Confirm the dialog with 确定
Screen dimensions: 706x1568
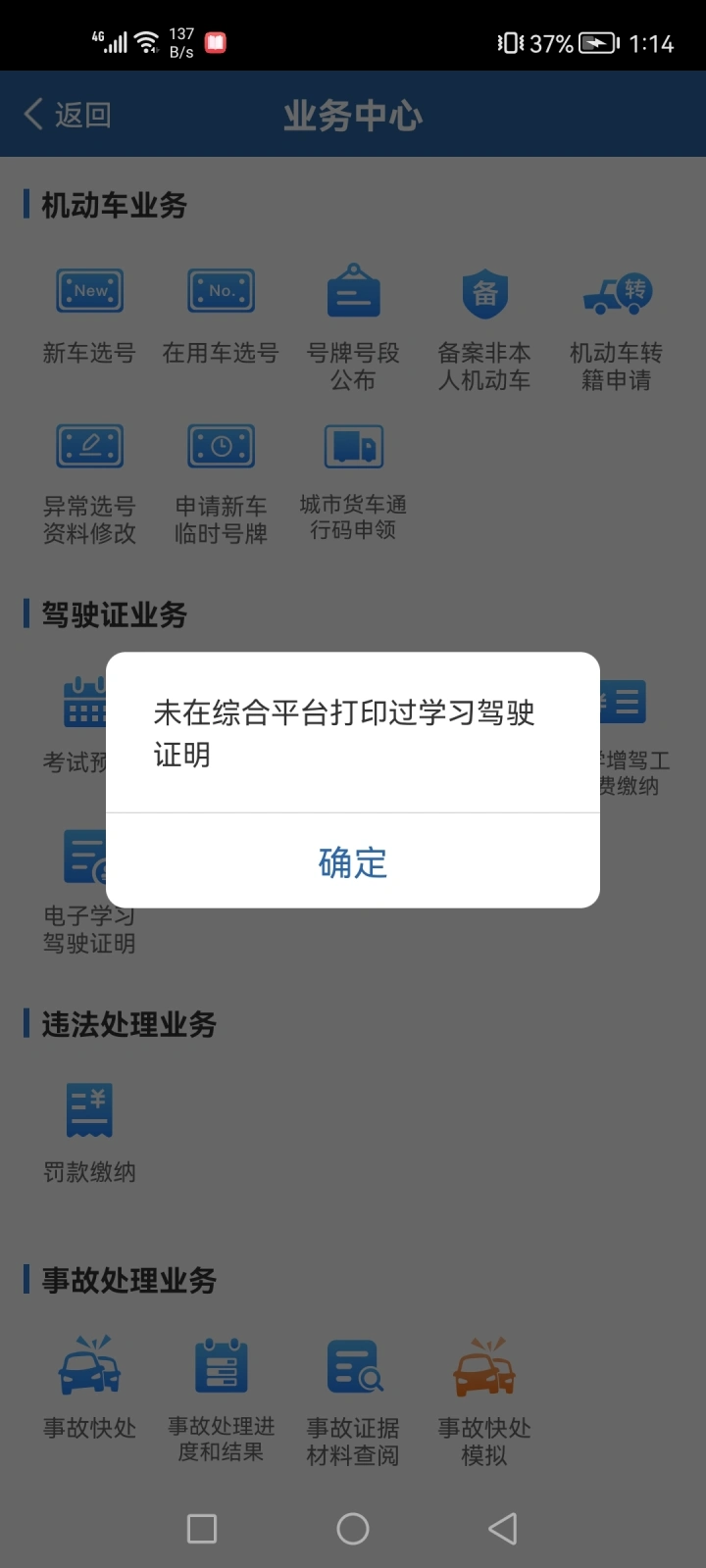tap(353, 862)
